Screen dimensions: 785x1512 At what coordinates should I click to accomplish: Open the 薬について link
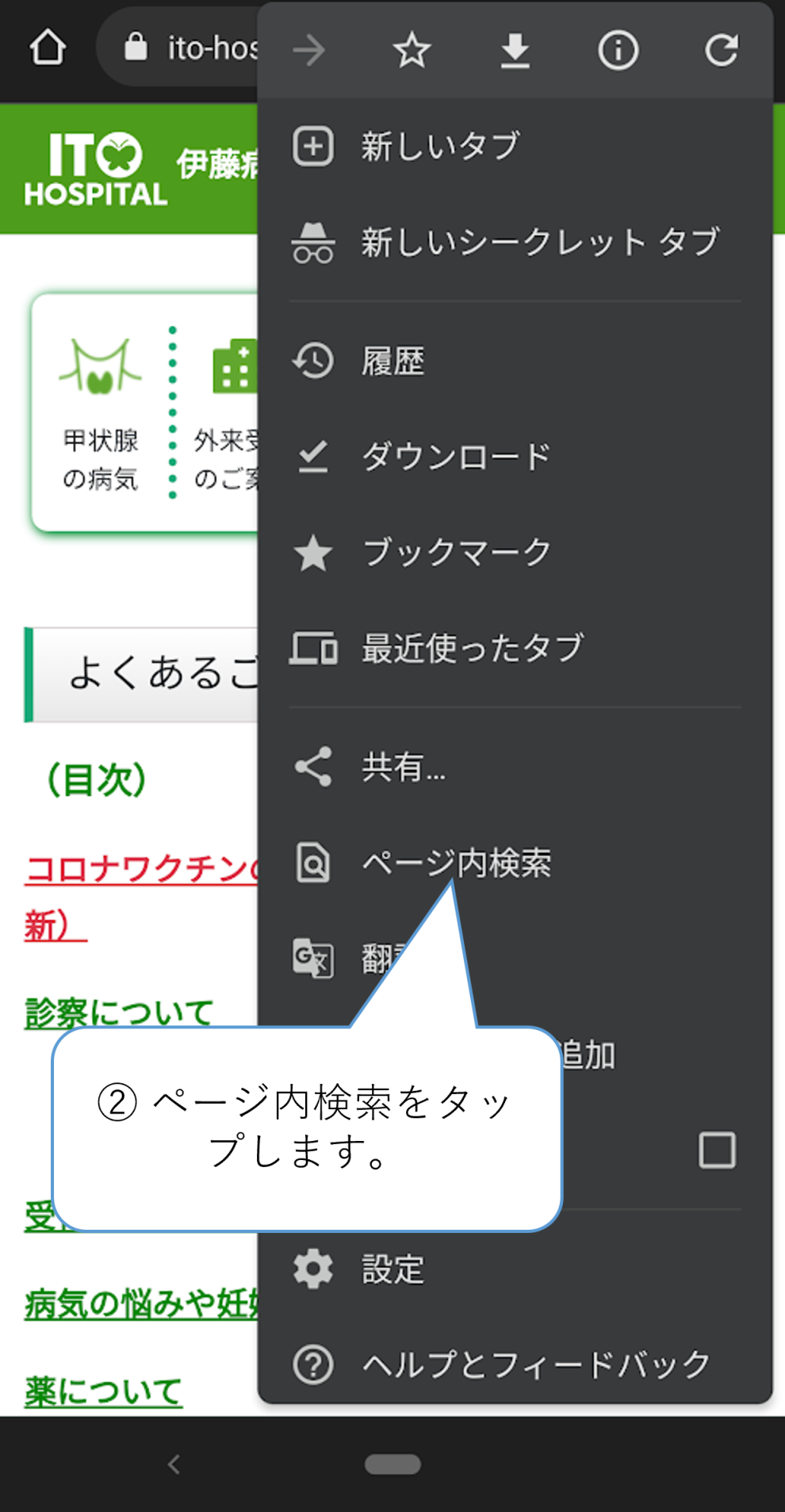pos(103,1392)
